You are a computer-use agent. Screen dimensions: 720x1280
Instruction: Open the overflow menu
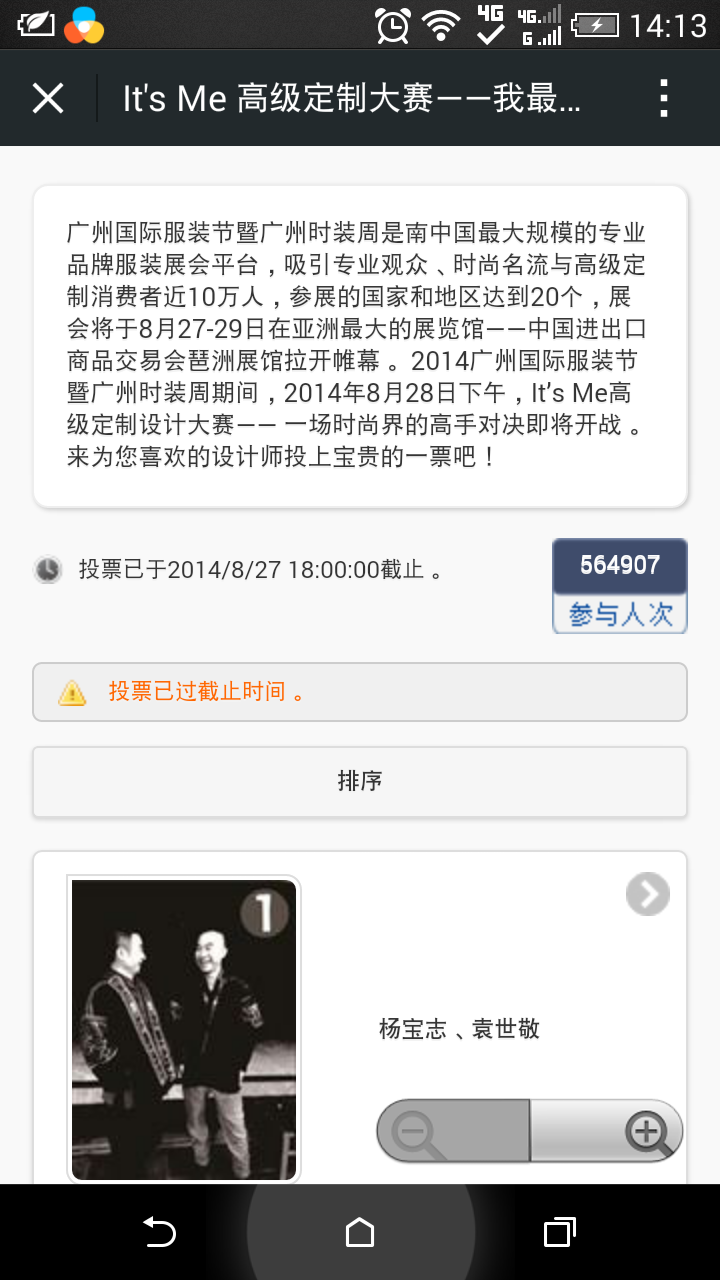tap(663, 99)
